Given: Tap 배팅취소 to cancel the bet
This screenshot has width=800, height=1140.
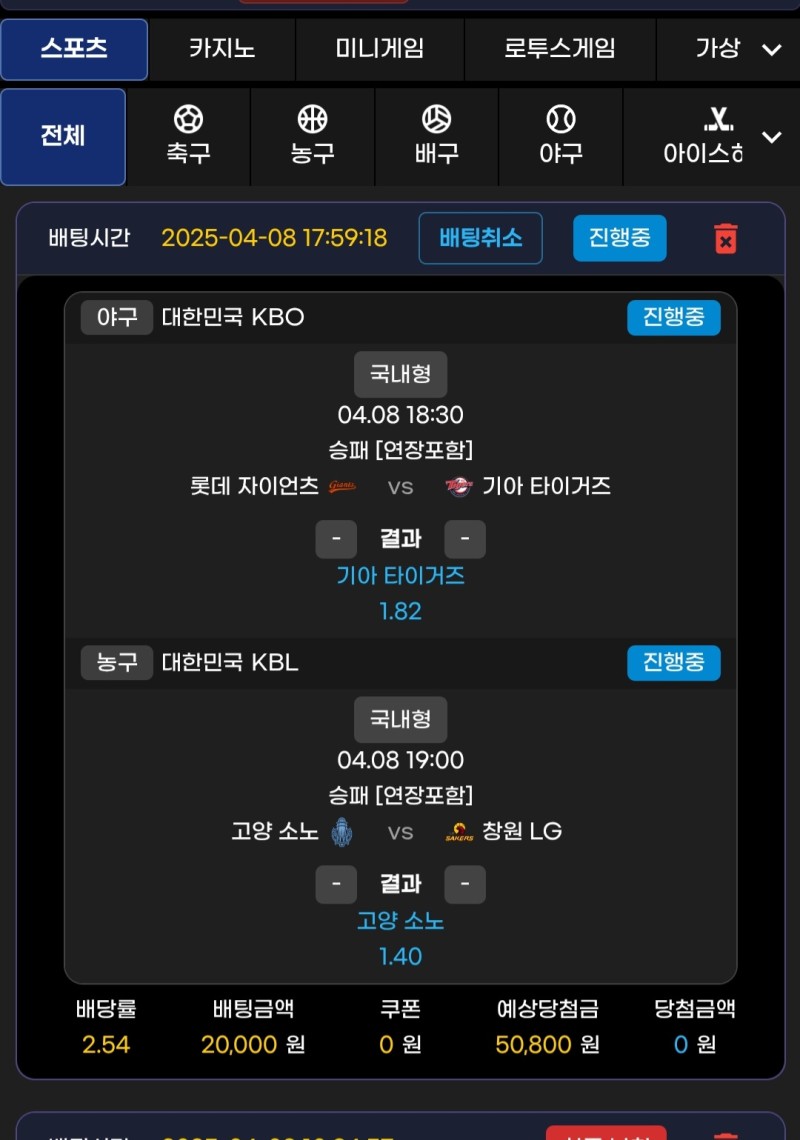Looking at the screenshot, I should (480, 238).
